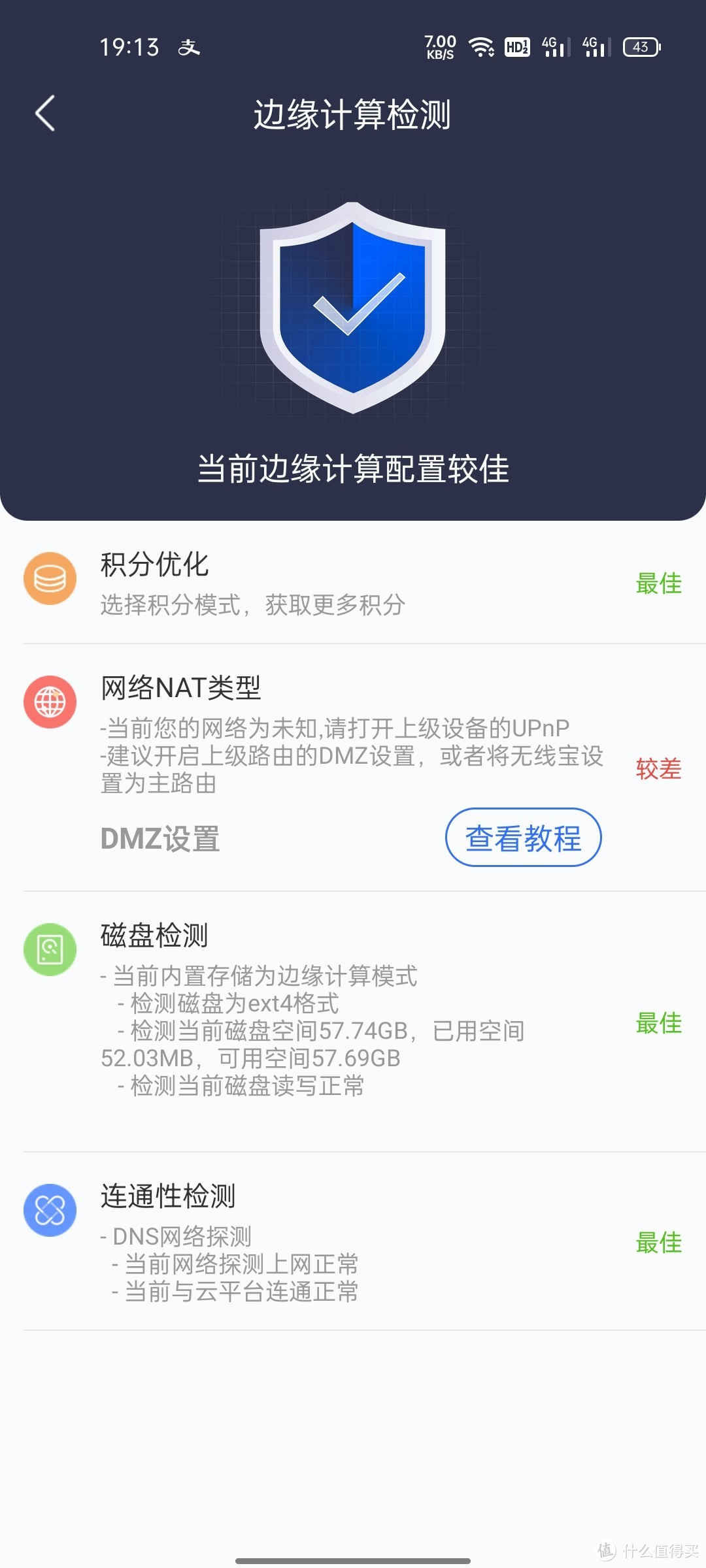Tap the orange 积分优化 coins icon
Image resolution: width=706 pixels, height=1568 pixels.
(50, 578)
